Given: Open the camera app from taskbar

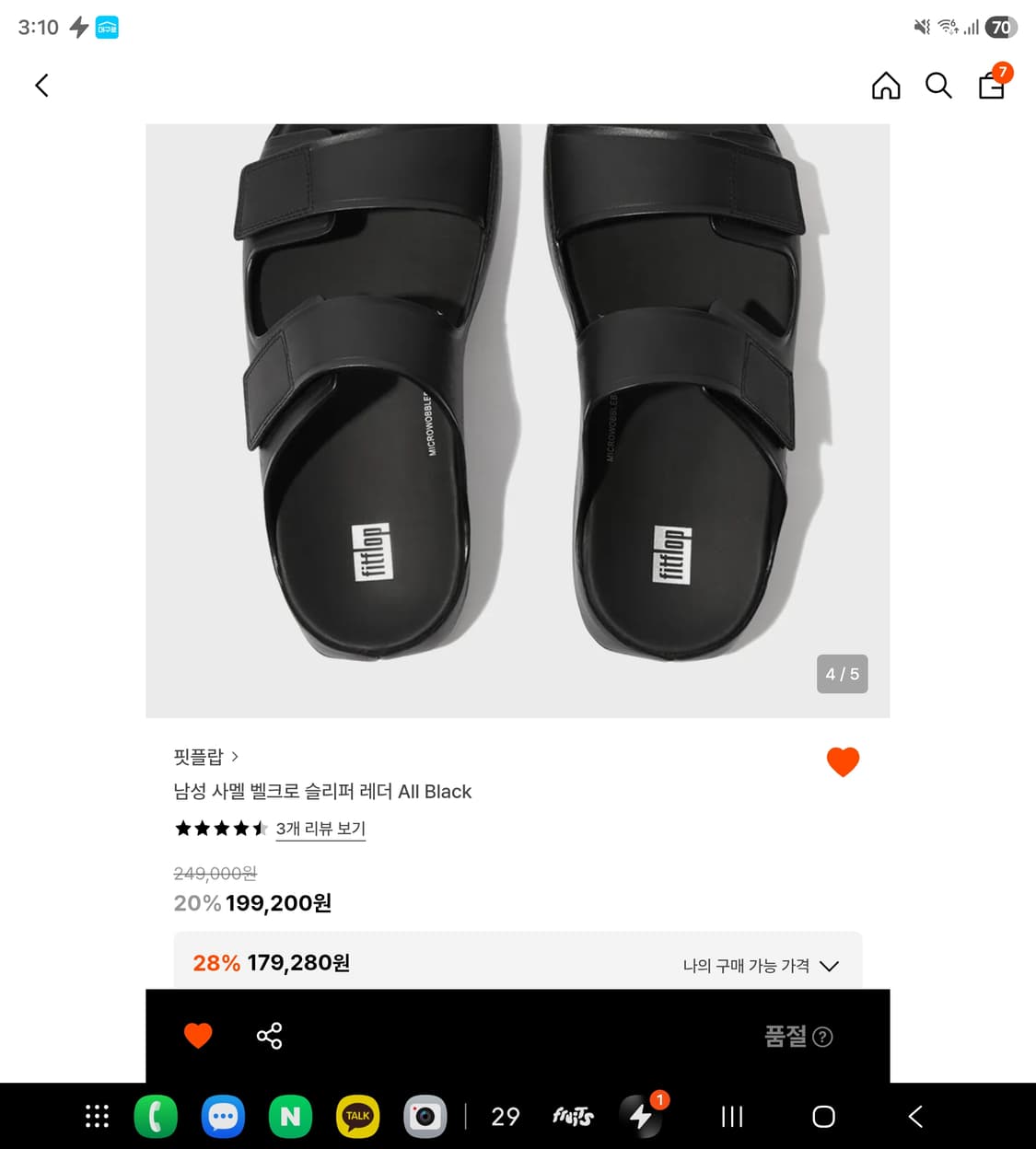Looking at the screenshot, I should coord(425,1116).
